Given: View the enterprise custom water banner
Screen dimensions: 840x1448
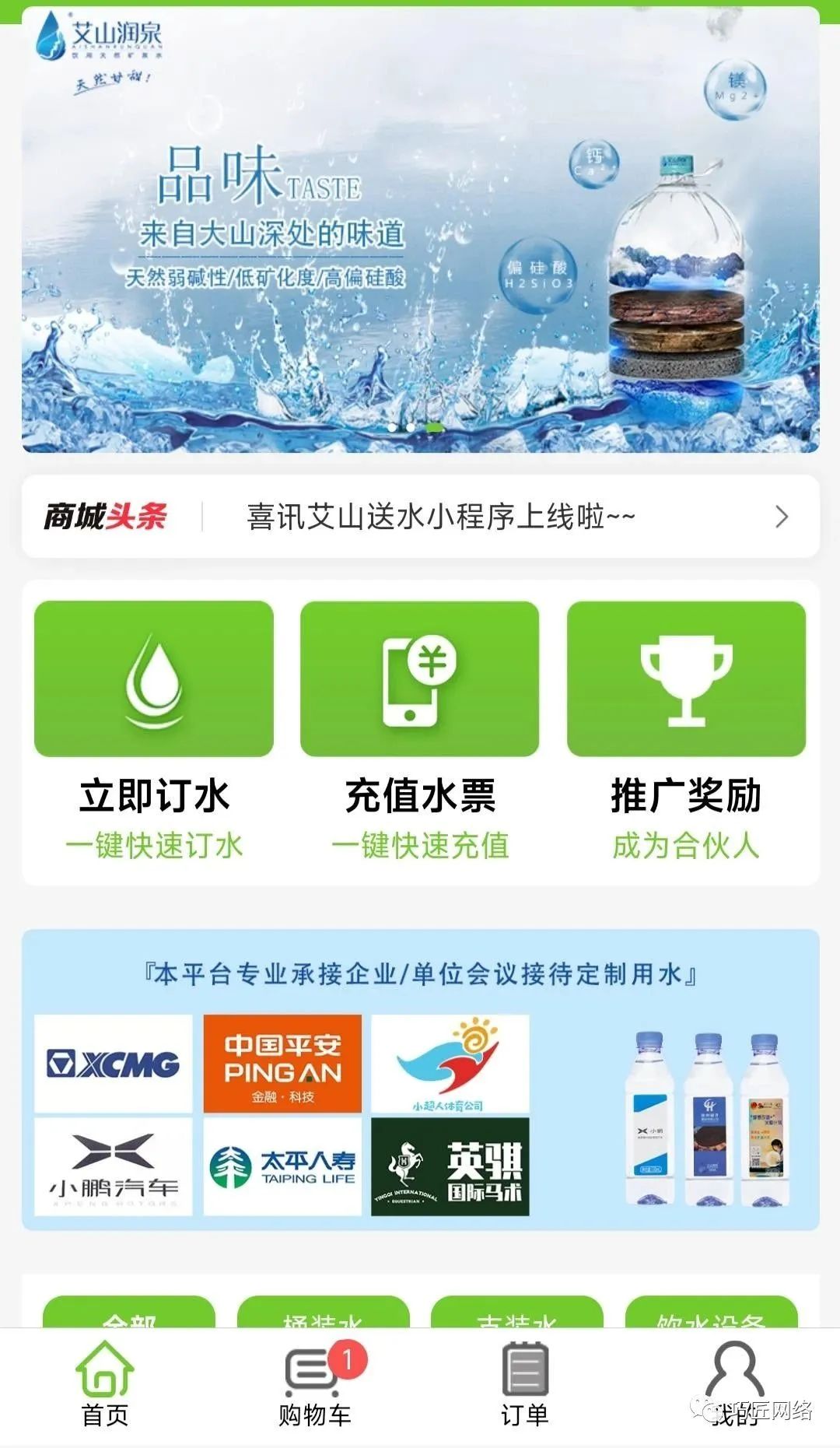Looking at the screenshot, I should (x=420, y=1080).
